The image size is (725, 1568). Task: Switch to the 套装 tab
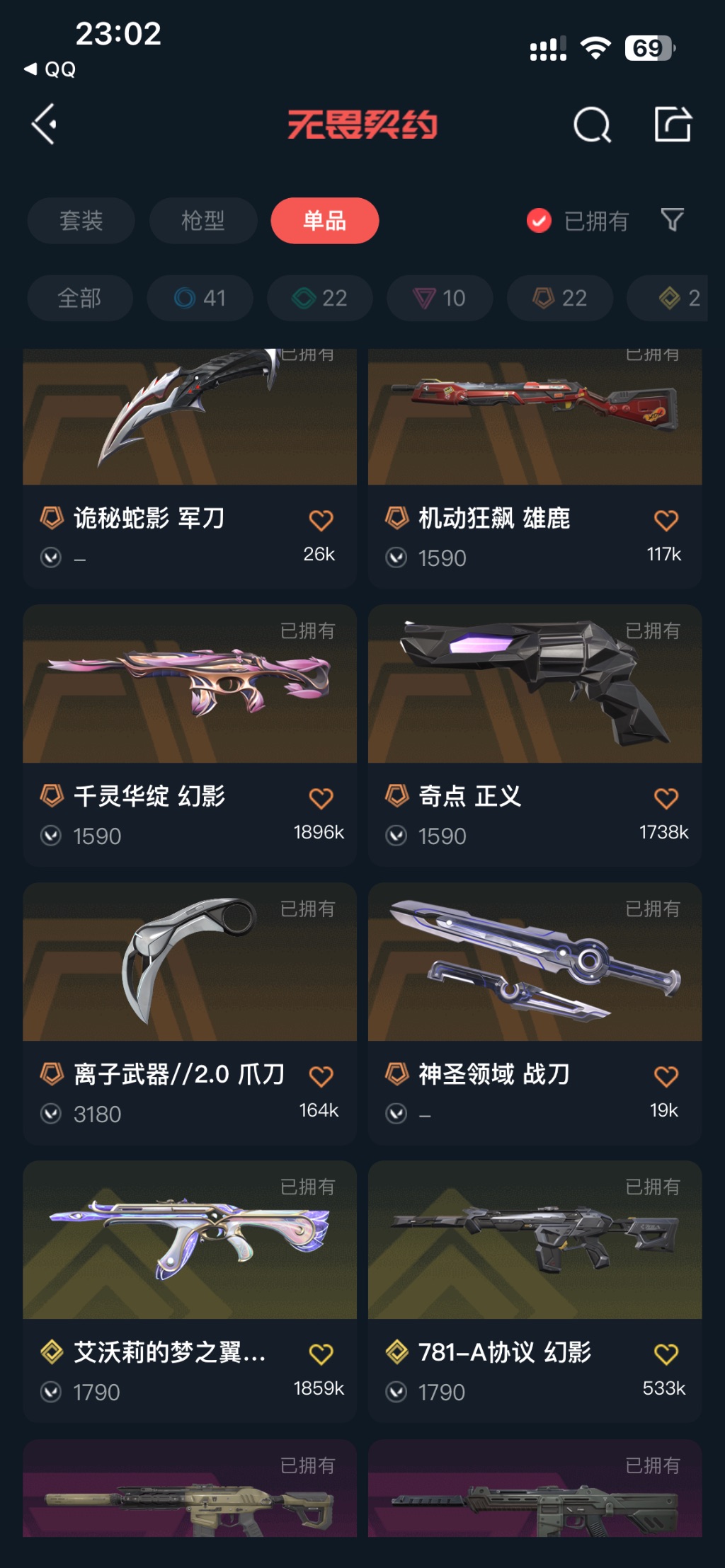81,221
